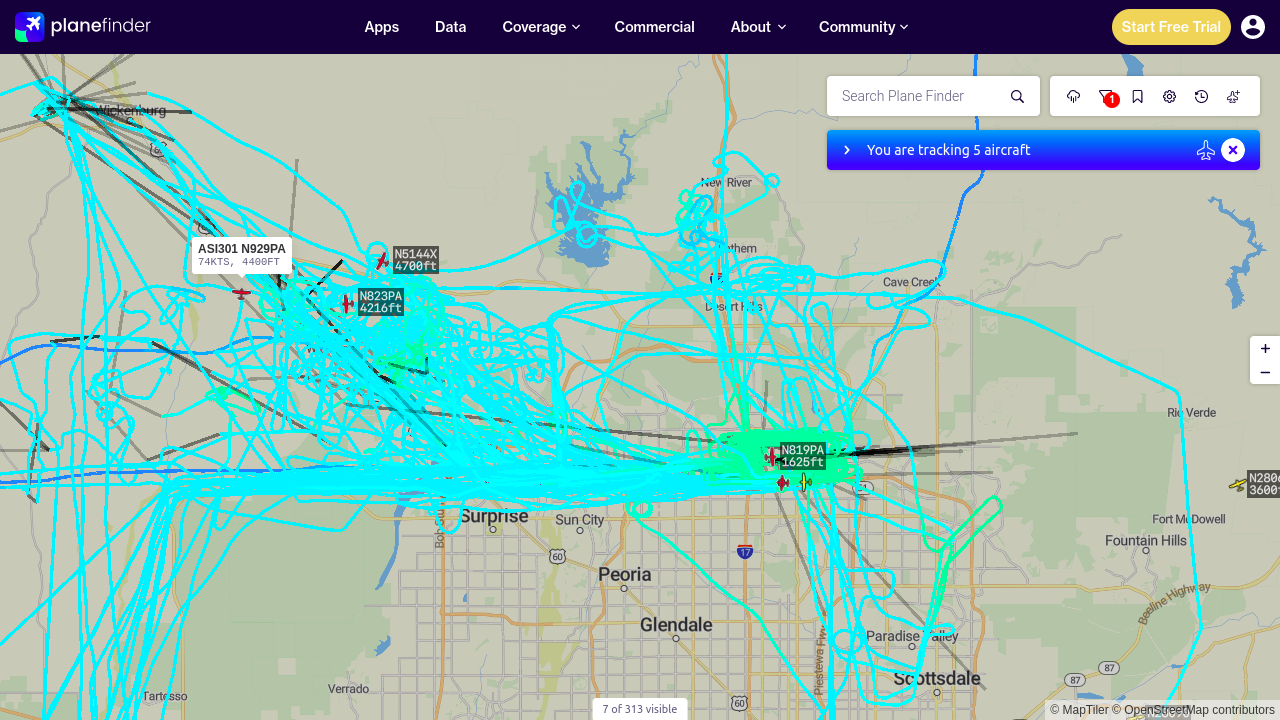Open the aircraft filters icon

coord(1106,96)
